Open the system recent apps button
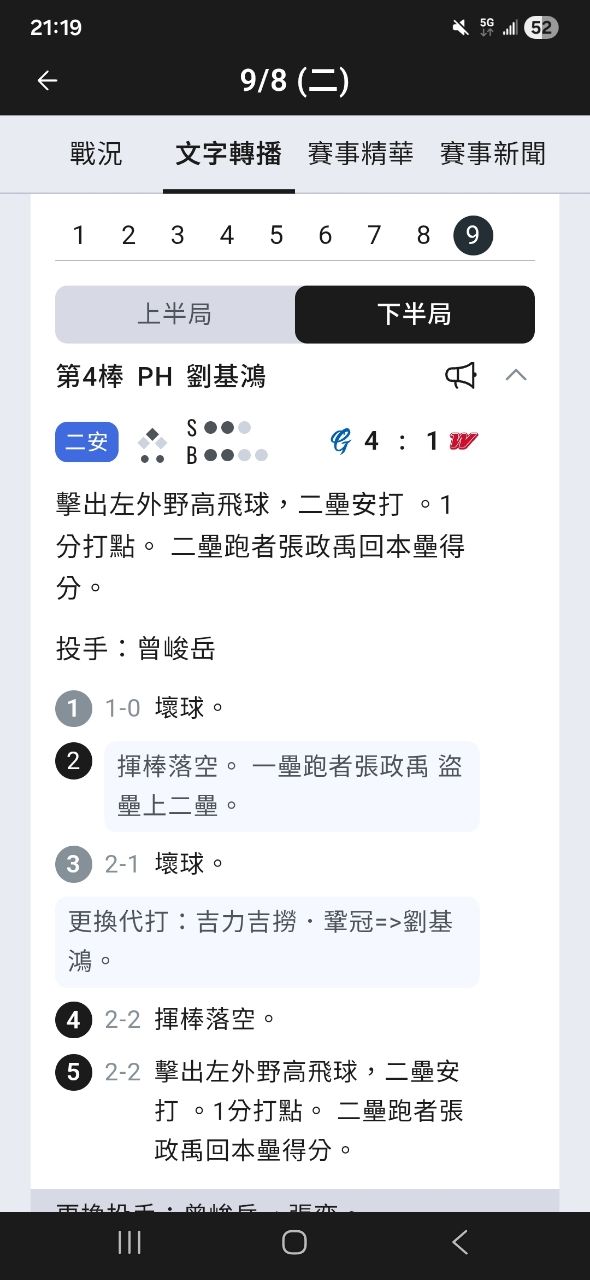The height and width of the screenshot is (1280, 590). [x=129, y=1242]
